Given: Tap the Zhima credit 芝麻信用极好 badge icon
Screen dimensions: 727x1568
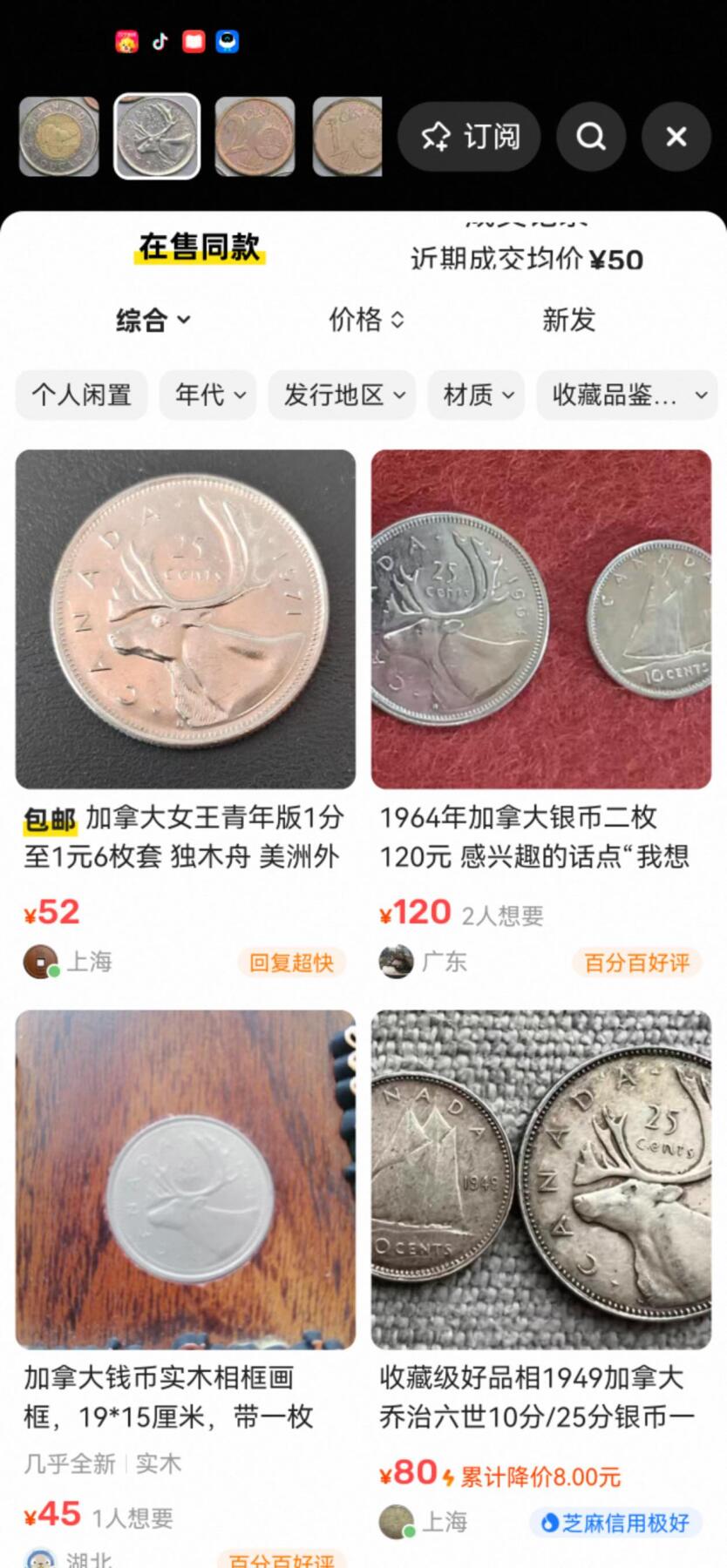Looking at the screenshot, I should click(x=615, y=1524).
